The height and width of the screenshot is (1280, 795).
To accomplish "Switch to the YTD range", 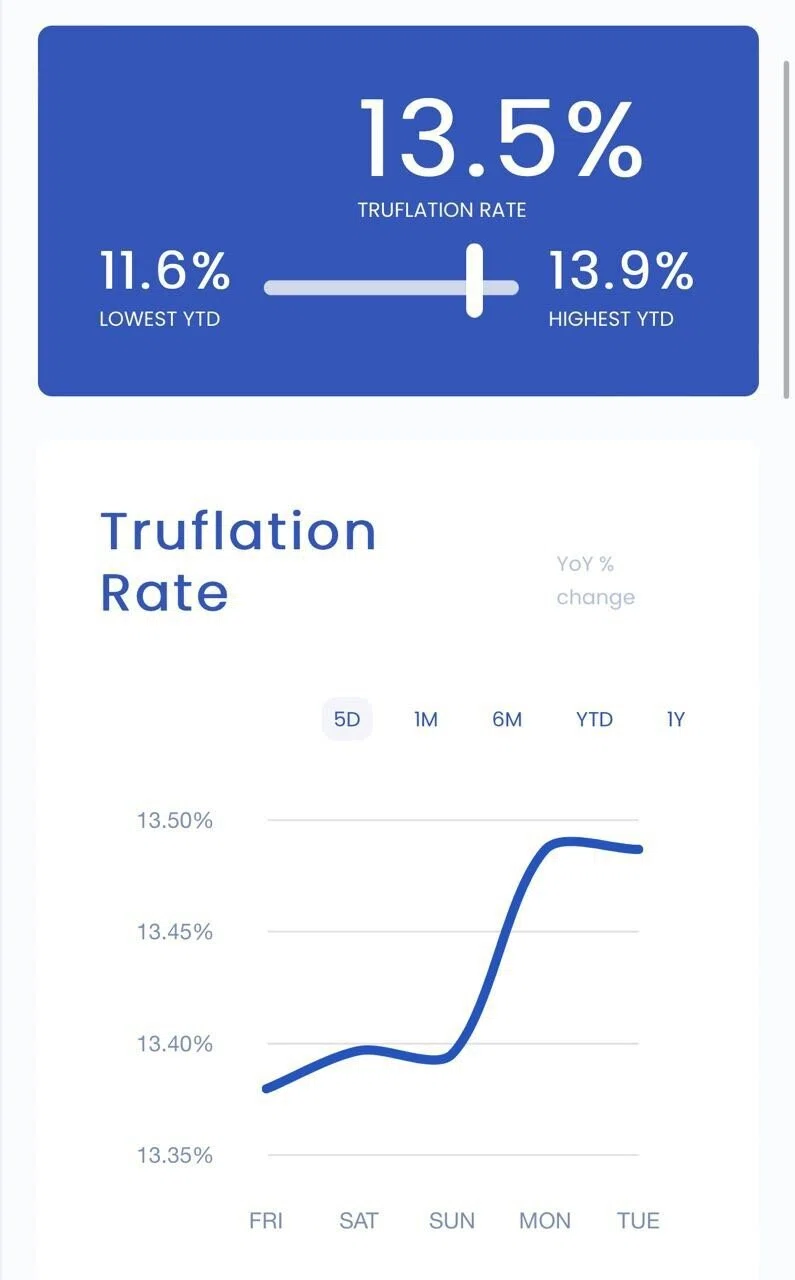I will pyautogui.click(x=594, y=719).
